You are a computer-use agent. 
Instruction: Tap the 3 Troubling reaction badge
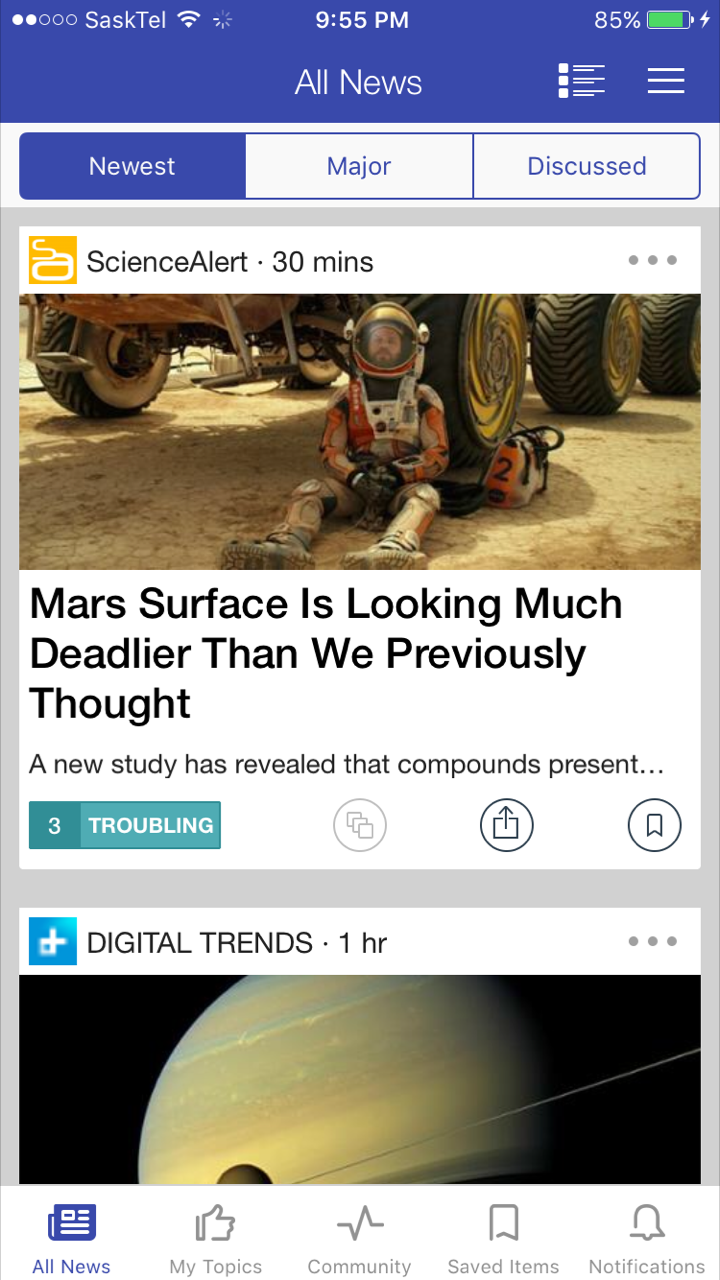coord(125,825)
